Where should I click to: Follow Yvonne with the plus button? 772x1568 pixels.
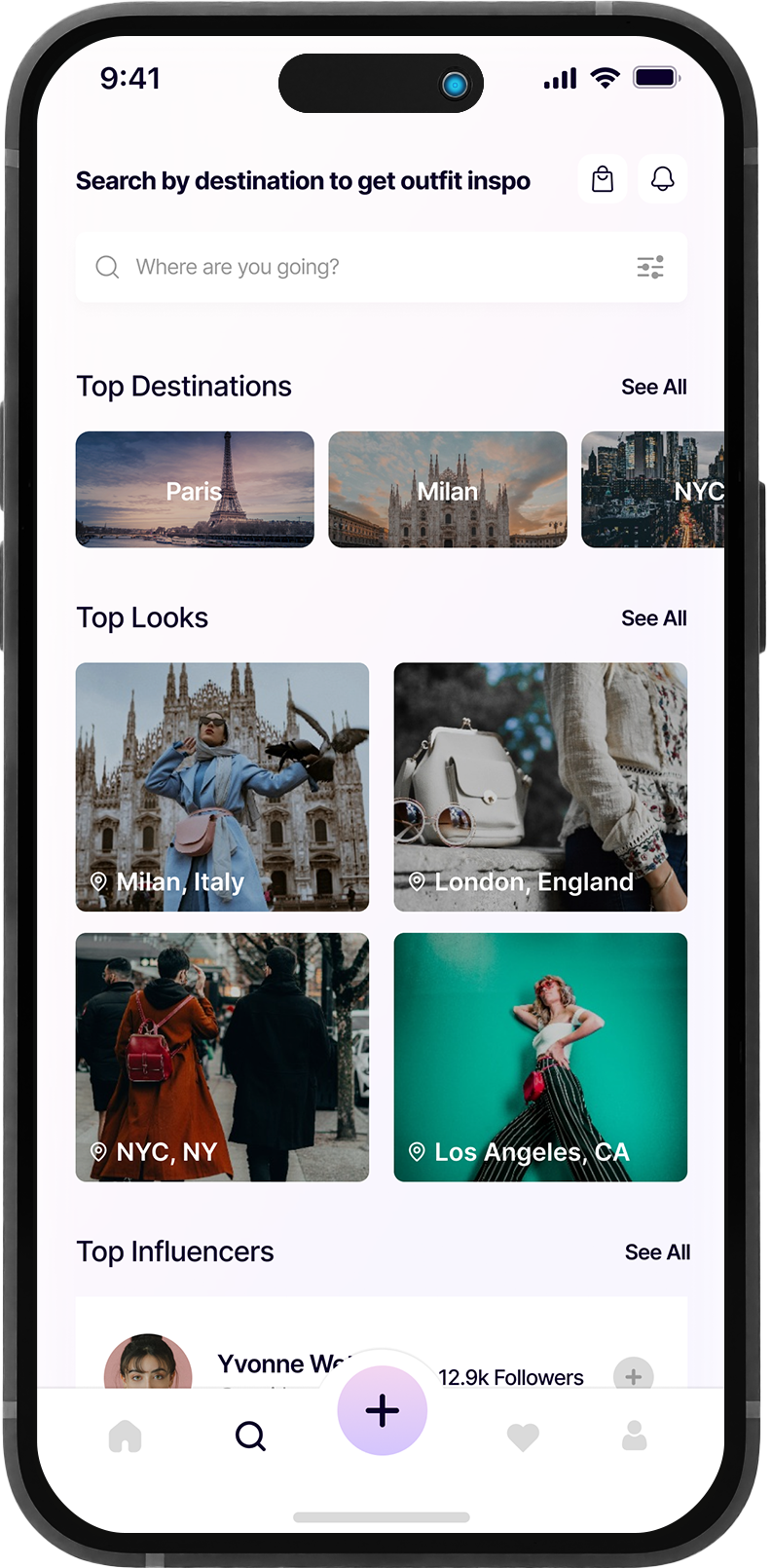coord(633,1375)
